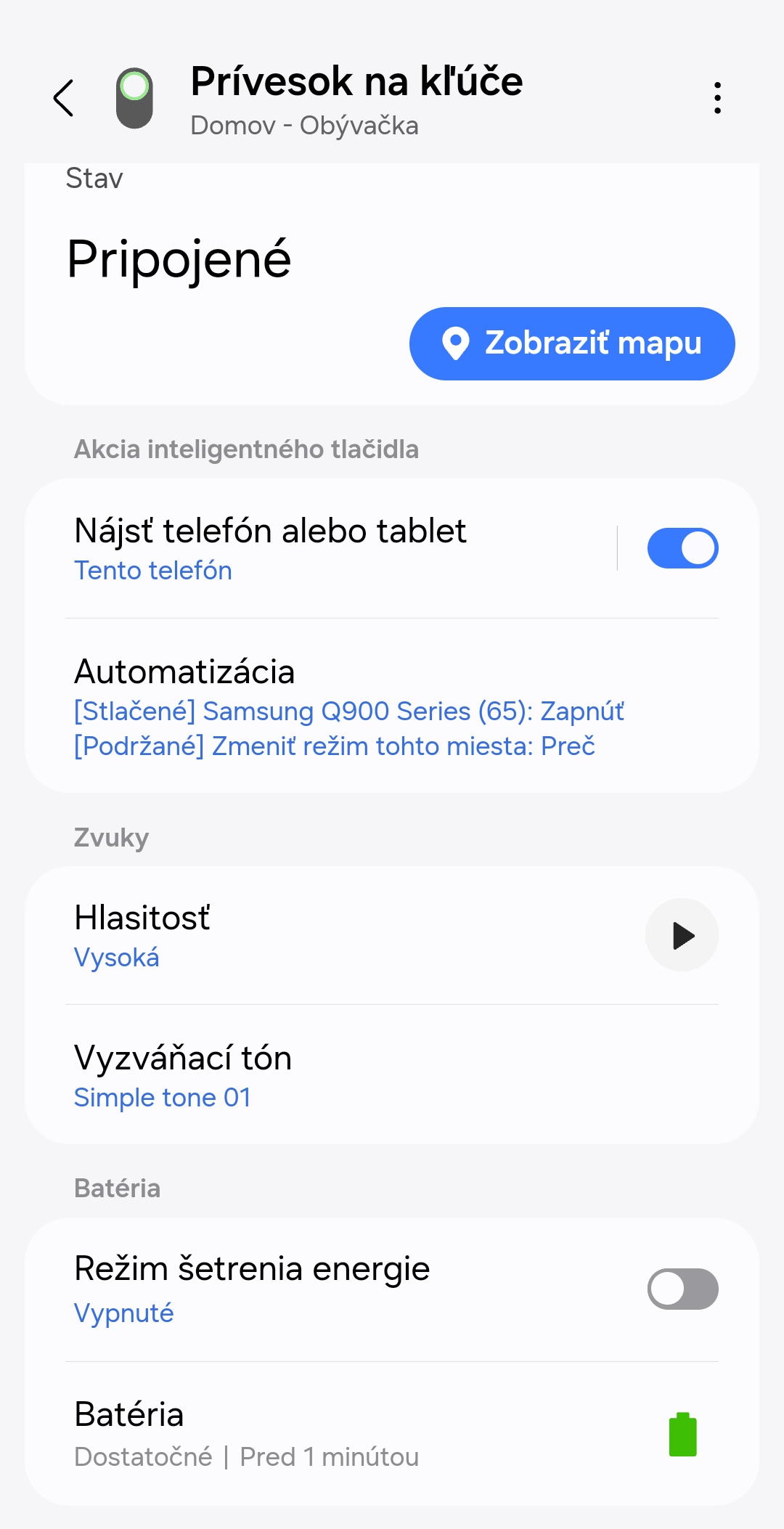This screenshot has height=1529, width=784.
Task: Change the Vyzváňací tón
Action: pos(327,1076)
